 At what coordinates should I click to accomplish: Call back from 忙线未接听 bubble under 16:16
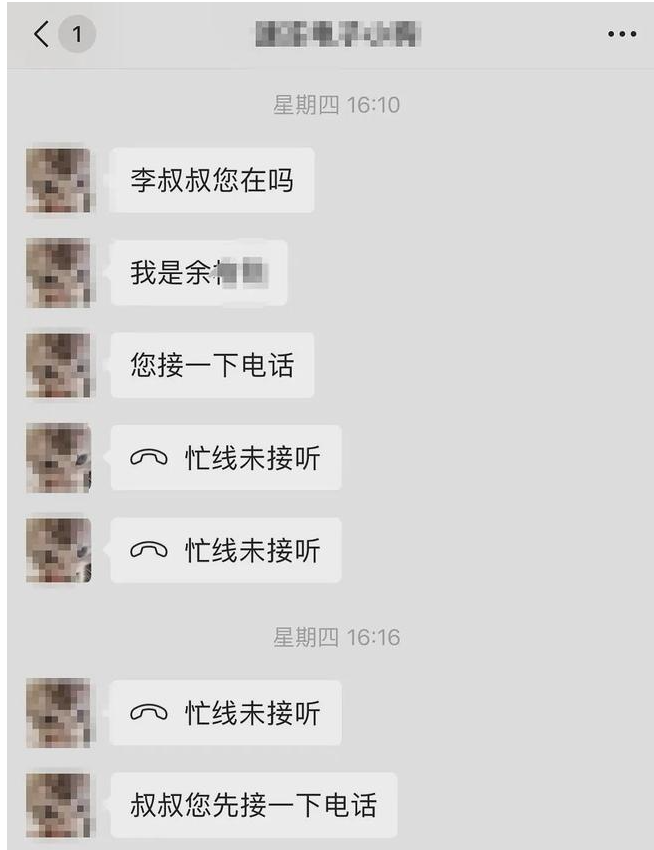(226, 713)
